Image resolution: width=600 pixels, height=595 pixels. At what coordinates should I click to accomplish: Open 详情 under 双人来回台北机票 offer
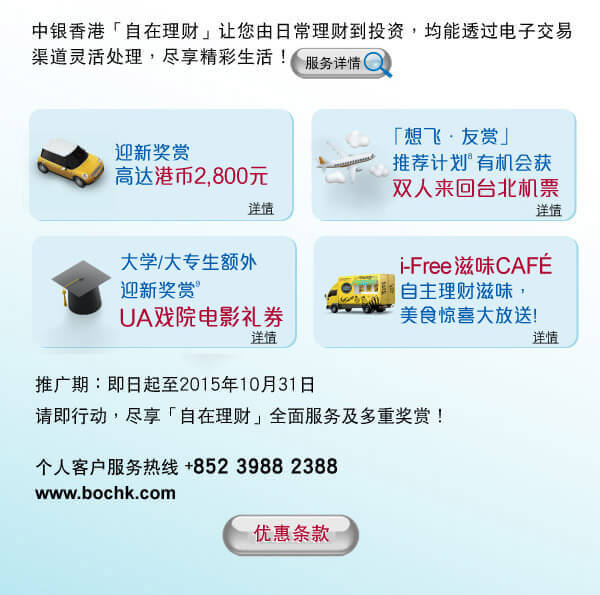[x=548, y=210]
